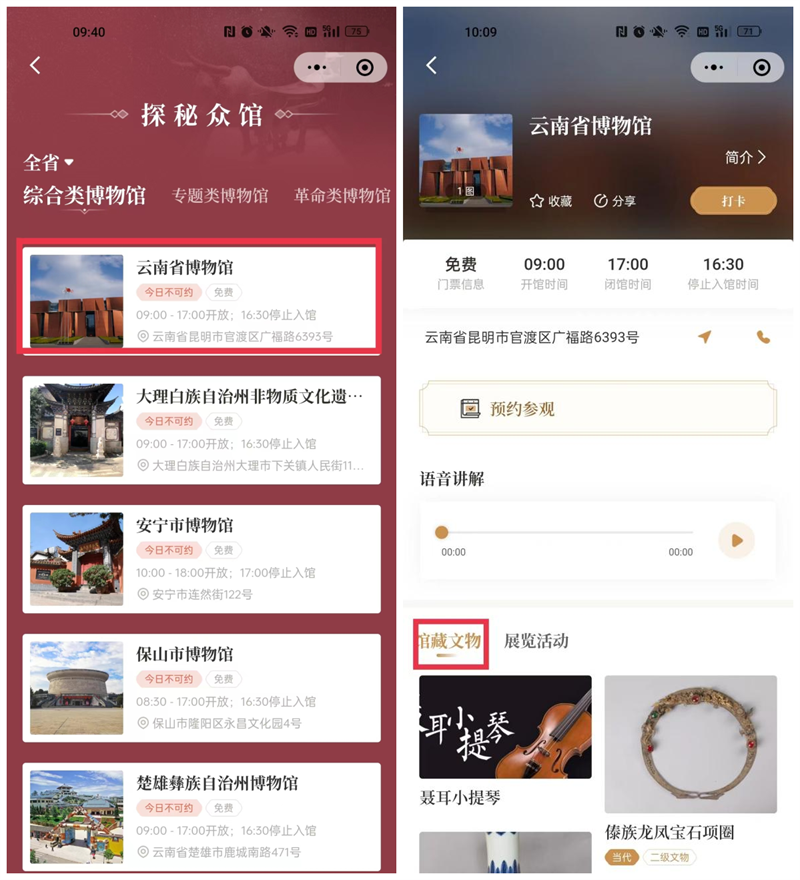This screenshot has height=880, width=800.
Task: Add the museum to favorites with 收藏
Action: tap(551, 201)
